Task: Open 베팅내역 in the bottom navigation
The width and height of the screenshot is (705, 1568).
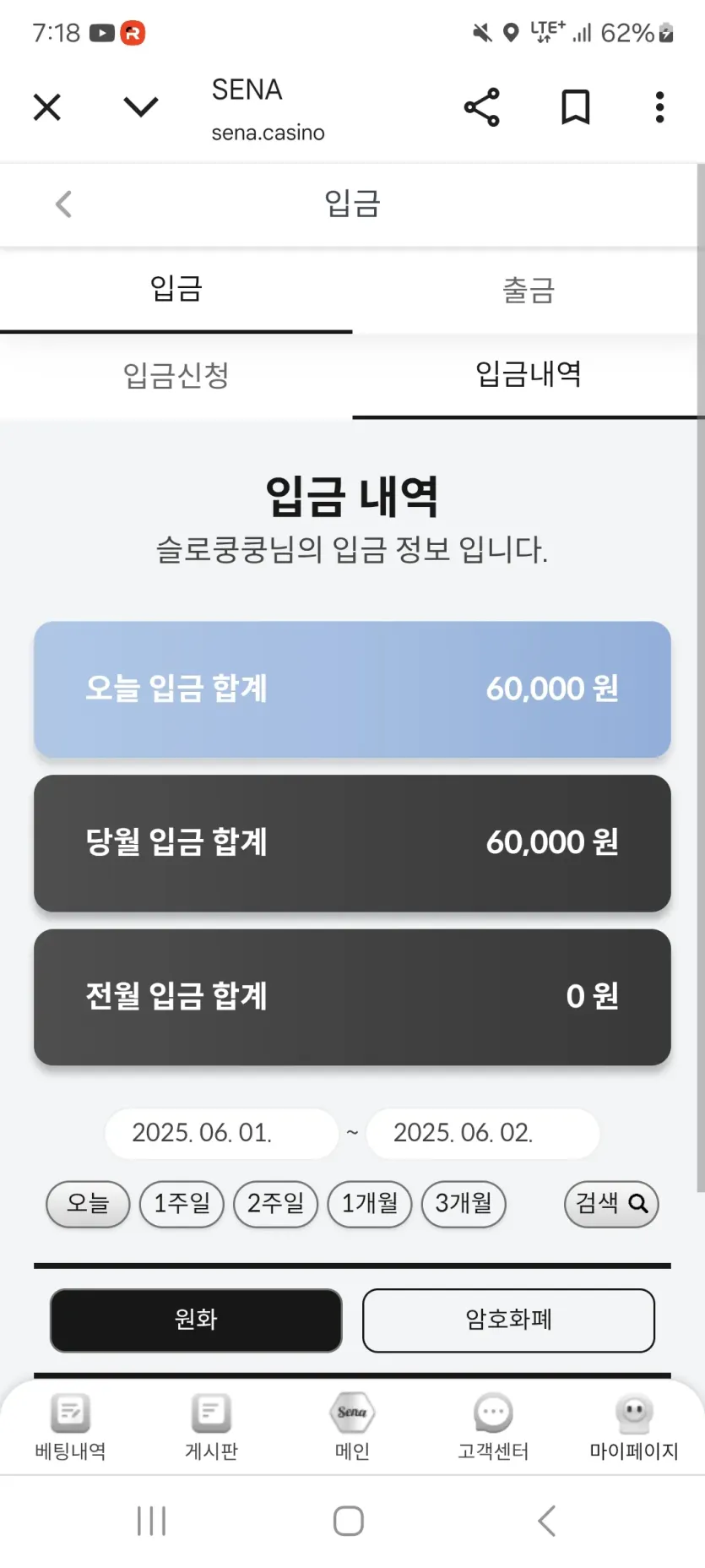Action: [x=71, y=1427]
